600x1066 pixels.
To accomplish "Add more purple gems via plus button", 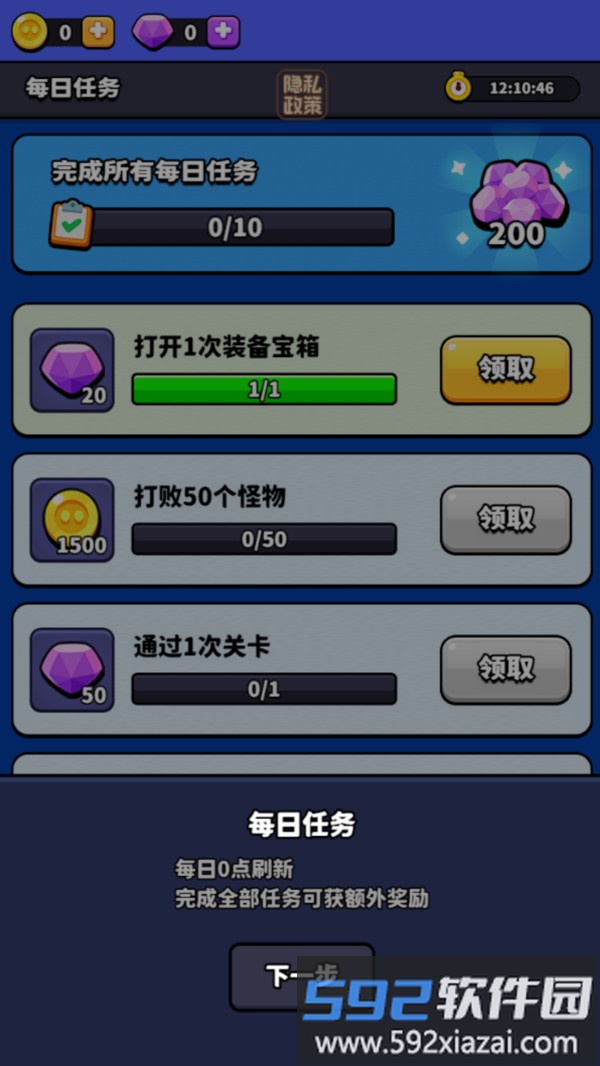I will (223, 32).
